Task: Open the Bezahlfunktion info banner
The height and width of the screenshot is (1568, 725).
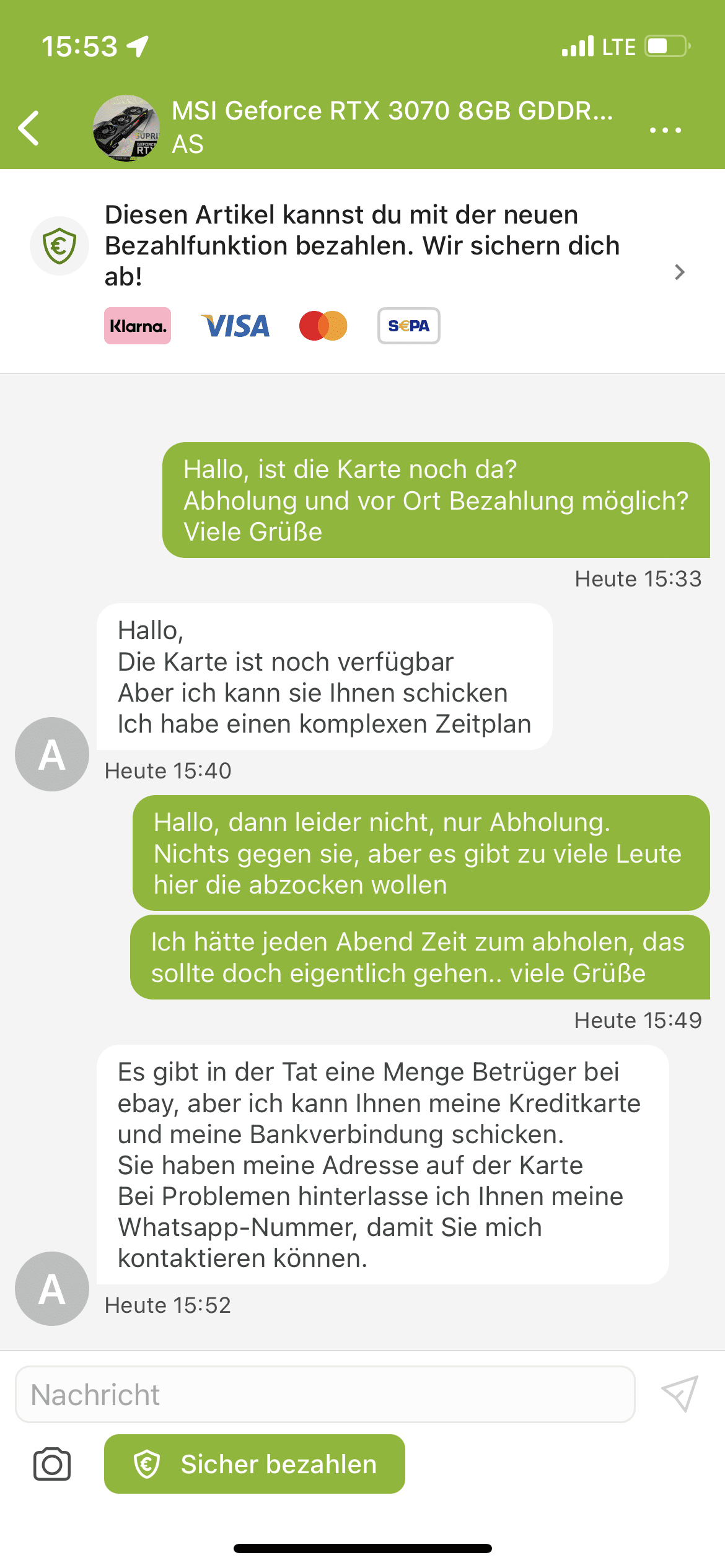Action: pyautogui.click(x=362, y=271)
